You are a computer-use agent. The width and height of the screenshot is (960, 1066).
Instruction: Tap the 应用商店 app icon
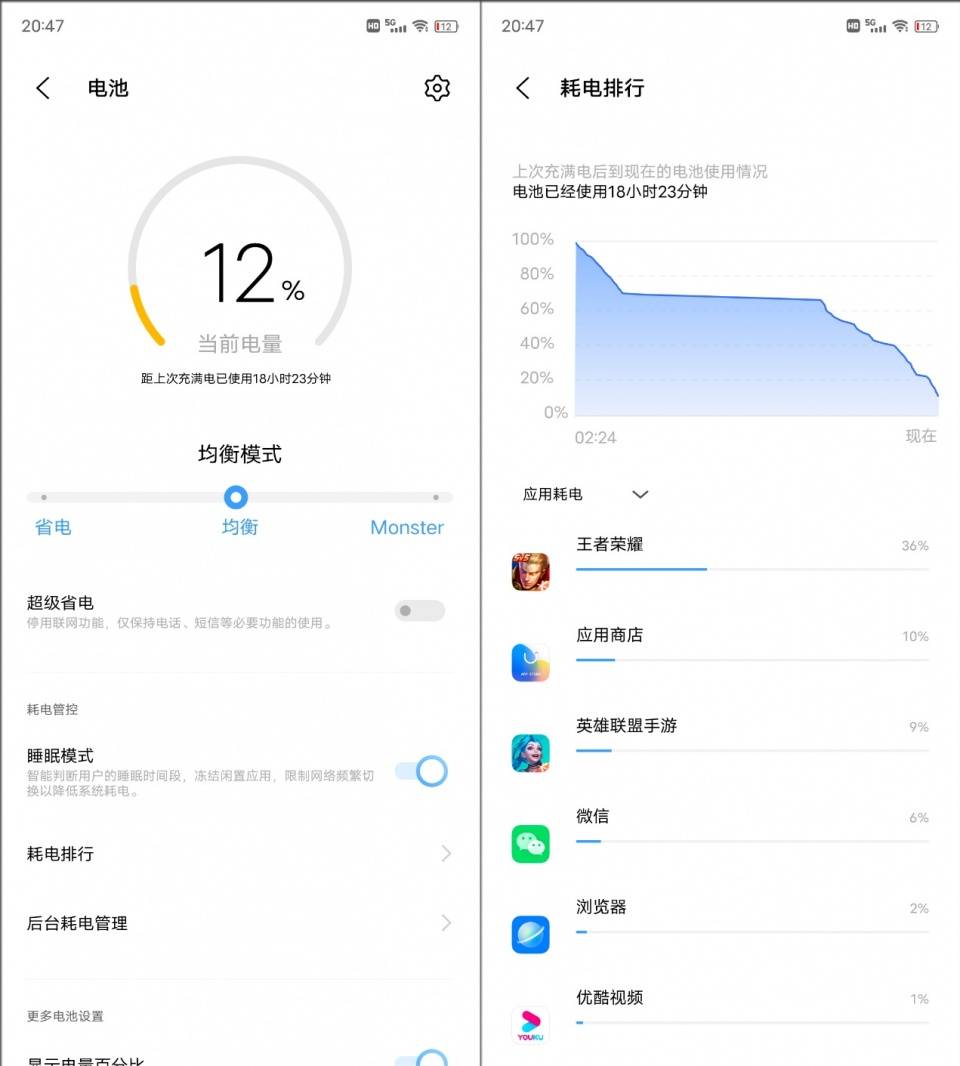click(531, 662)
